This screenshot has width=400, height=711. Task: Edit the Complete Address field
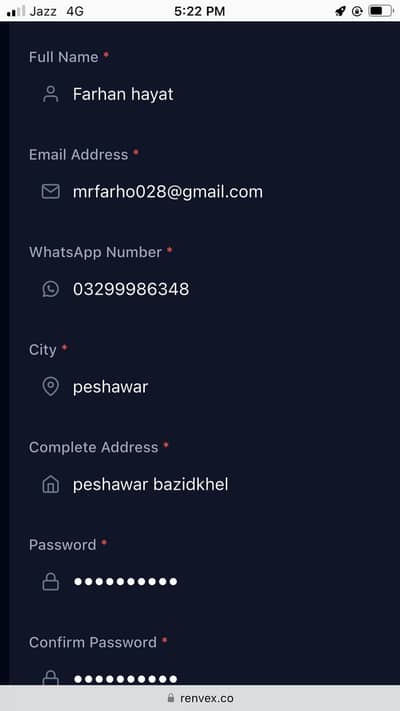coord(204,485)
